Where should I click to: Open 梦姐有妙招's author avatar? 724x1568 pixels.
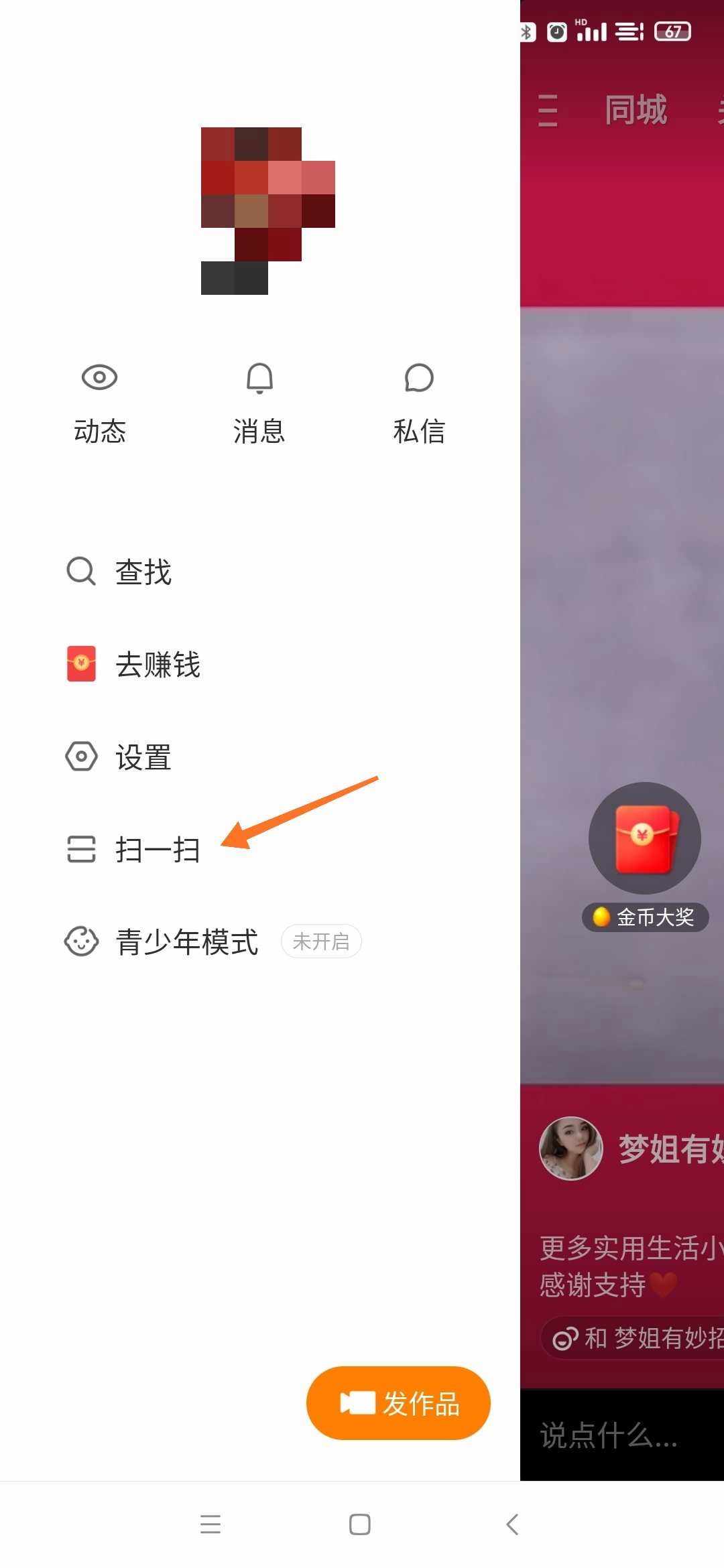pyautogui.click(x=570, y=1148)
